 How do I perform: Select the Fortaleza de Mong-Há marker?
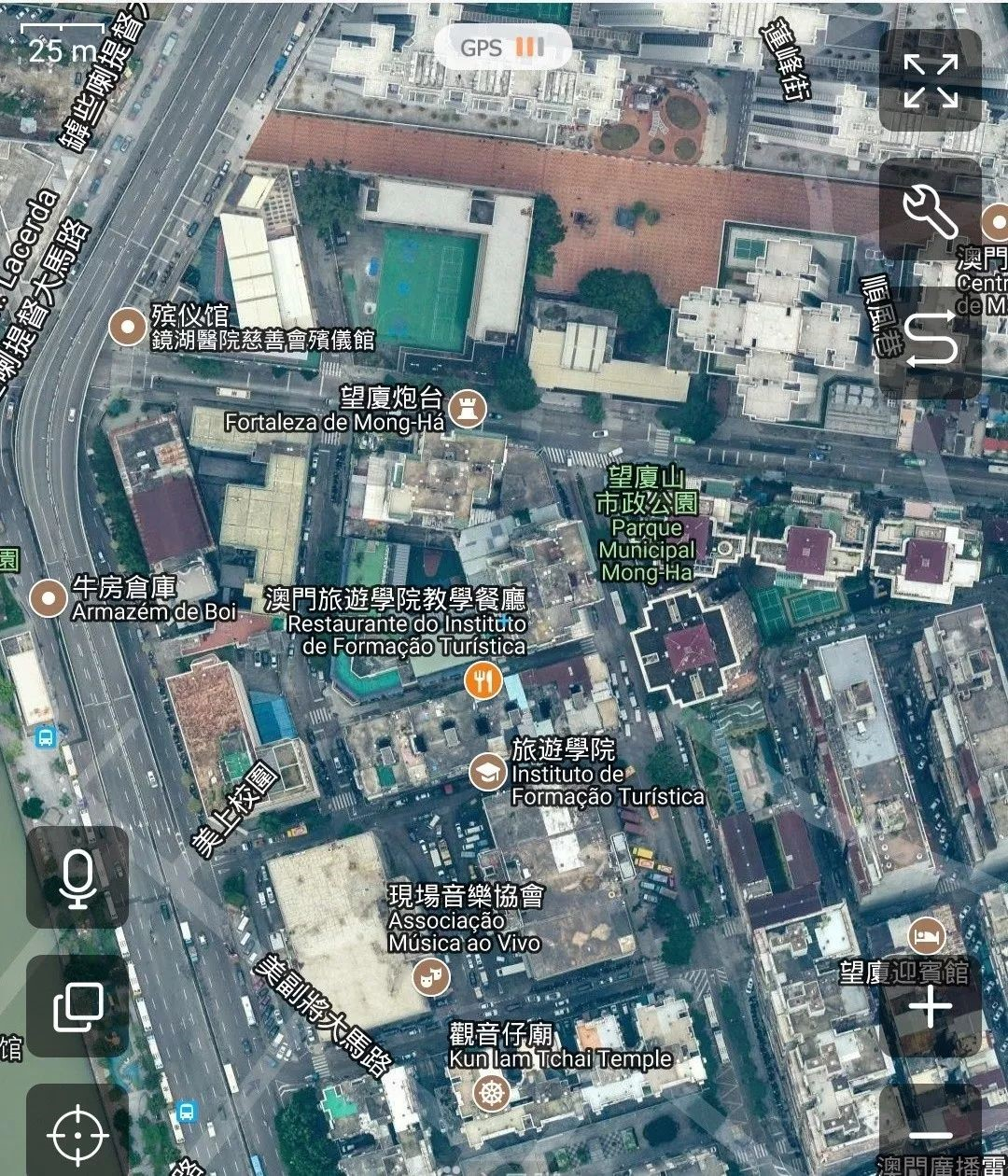(467, 408)
